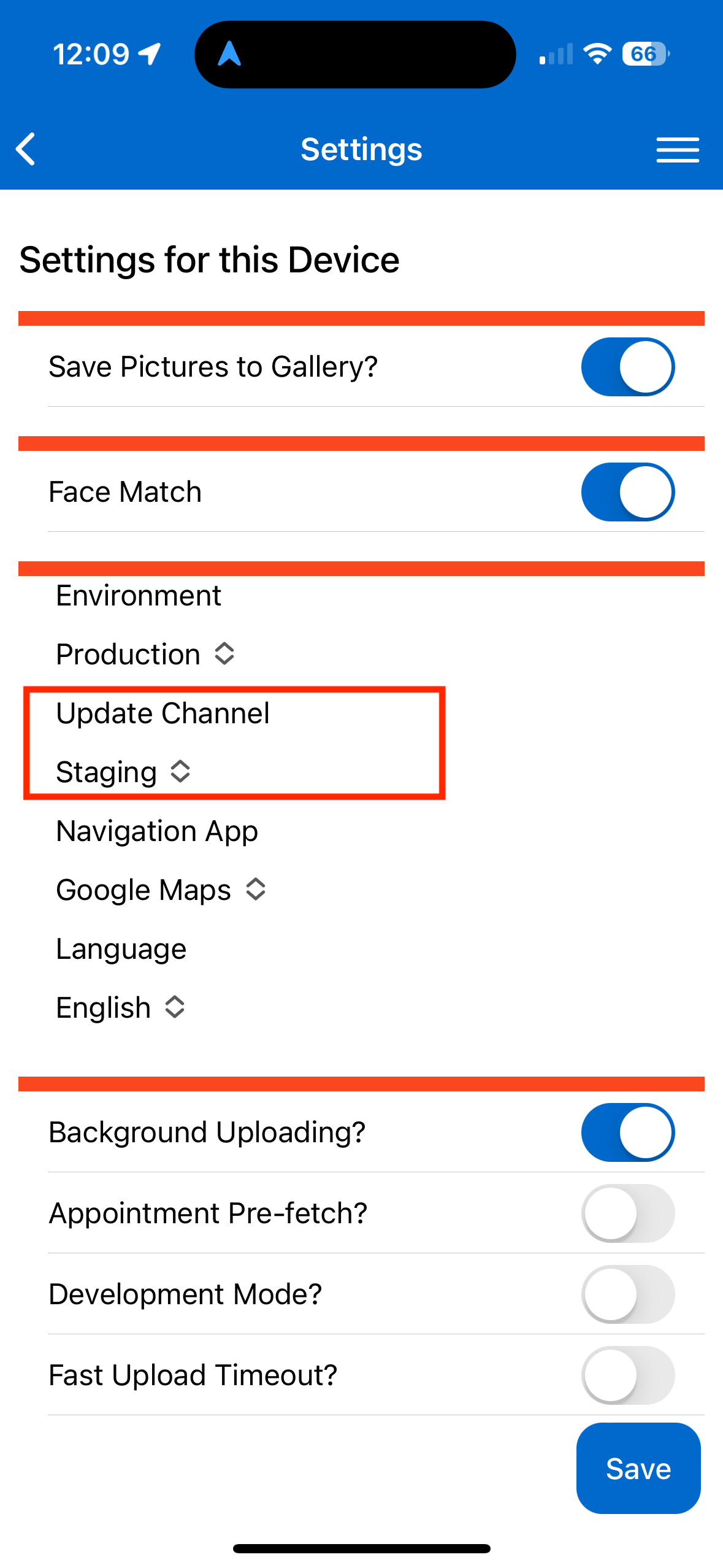Image resolution: width=723 pixels, height=1568 pixels.
Task: Enable Appointment Pre-fetch
Action: 627,1213
